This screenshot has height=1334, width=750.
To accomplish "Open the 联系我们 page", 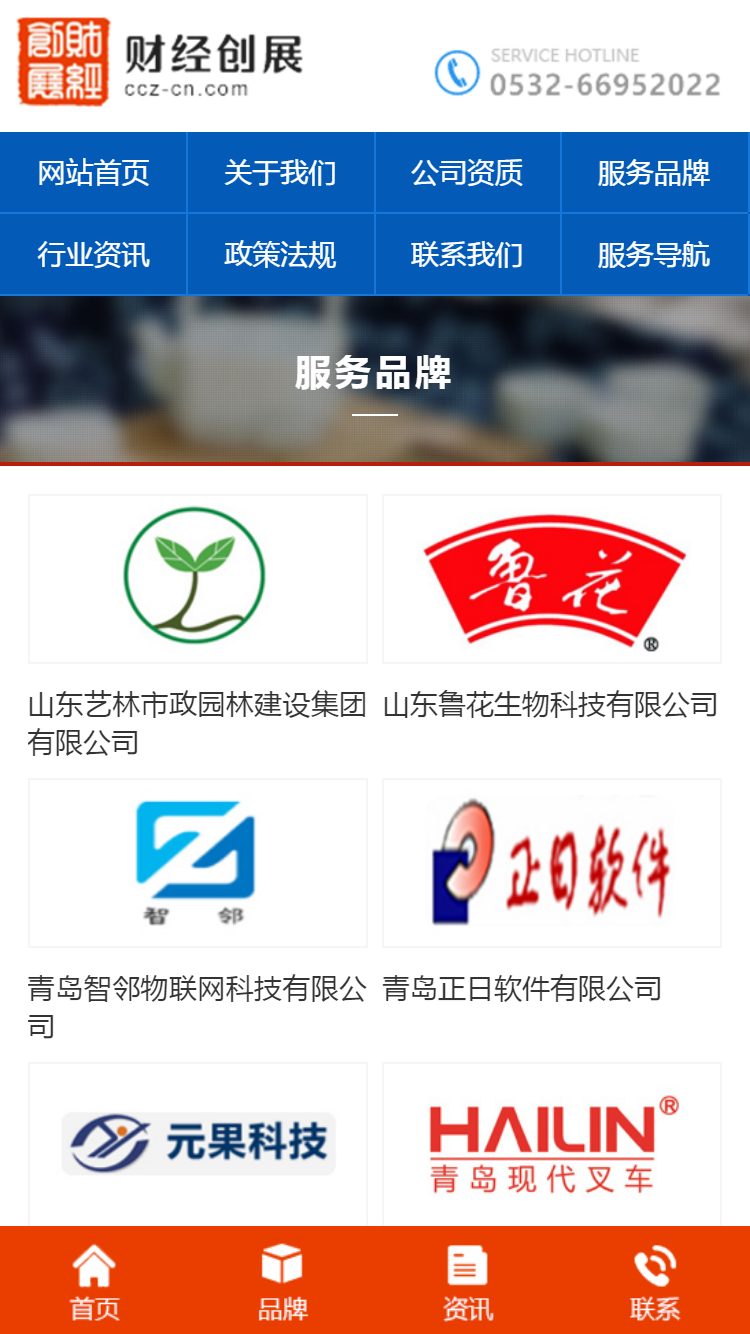I will 468,253.
